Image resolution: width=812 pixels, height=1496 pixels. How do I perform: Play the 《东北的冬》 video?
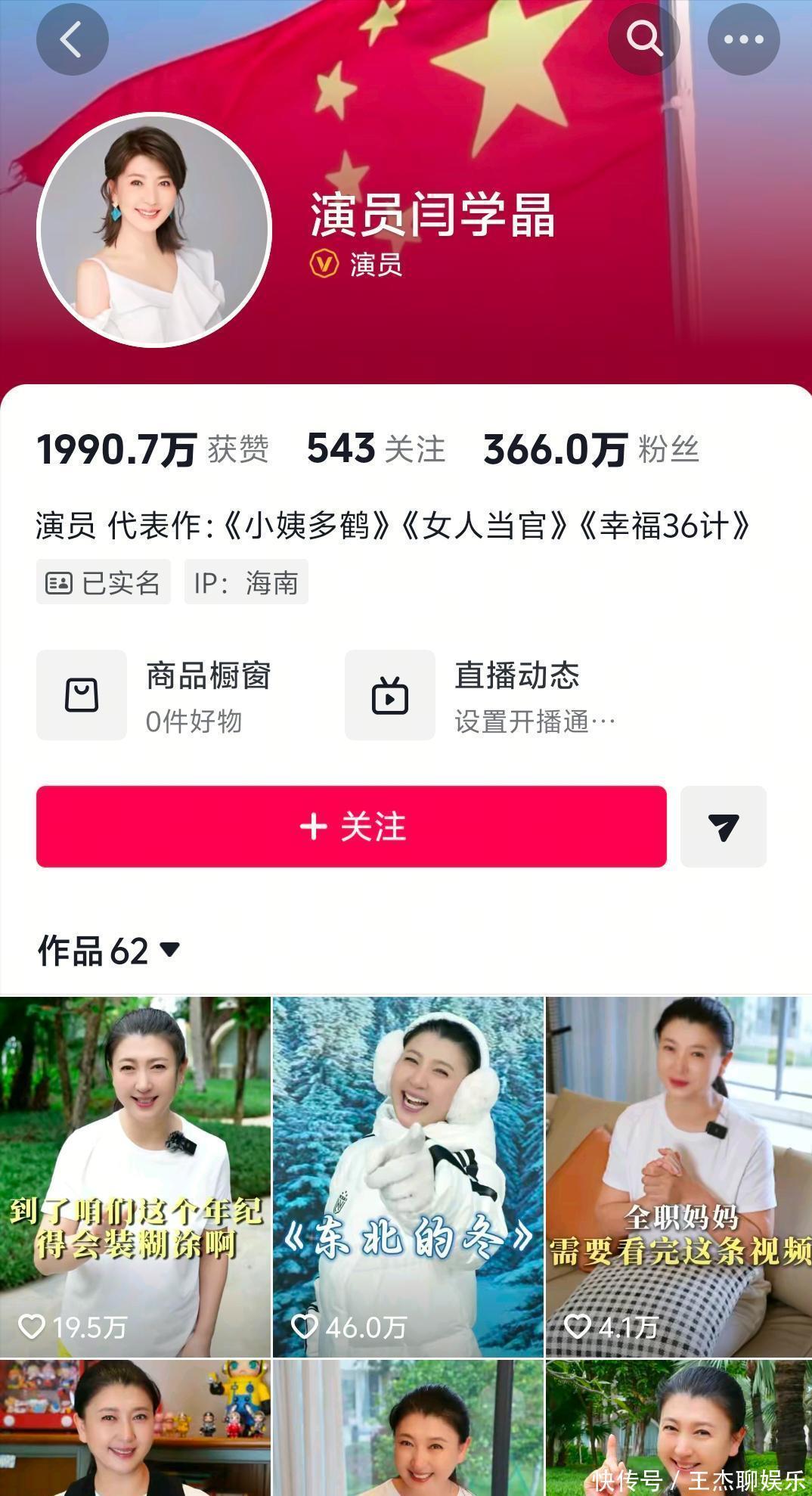(408, 1176)
